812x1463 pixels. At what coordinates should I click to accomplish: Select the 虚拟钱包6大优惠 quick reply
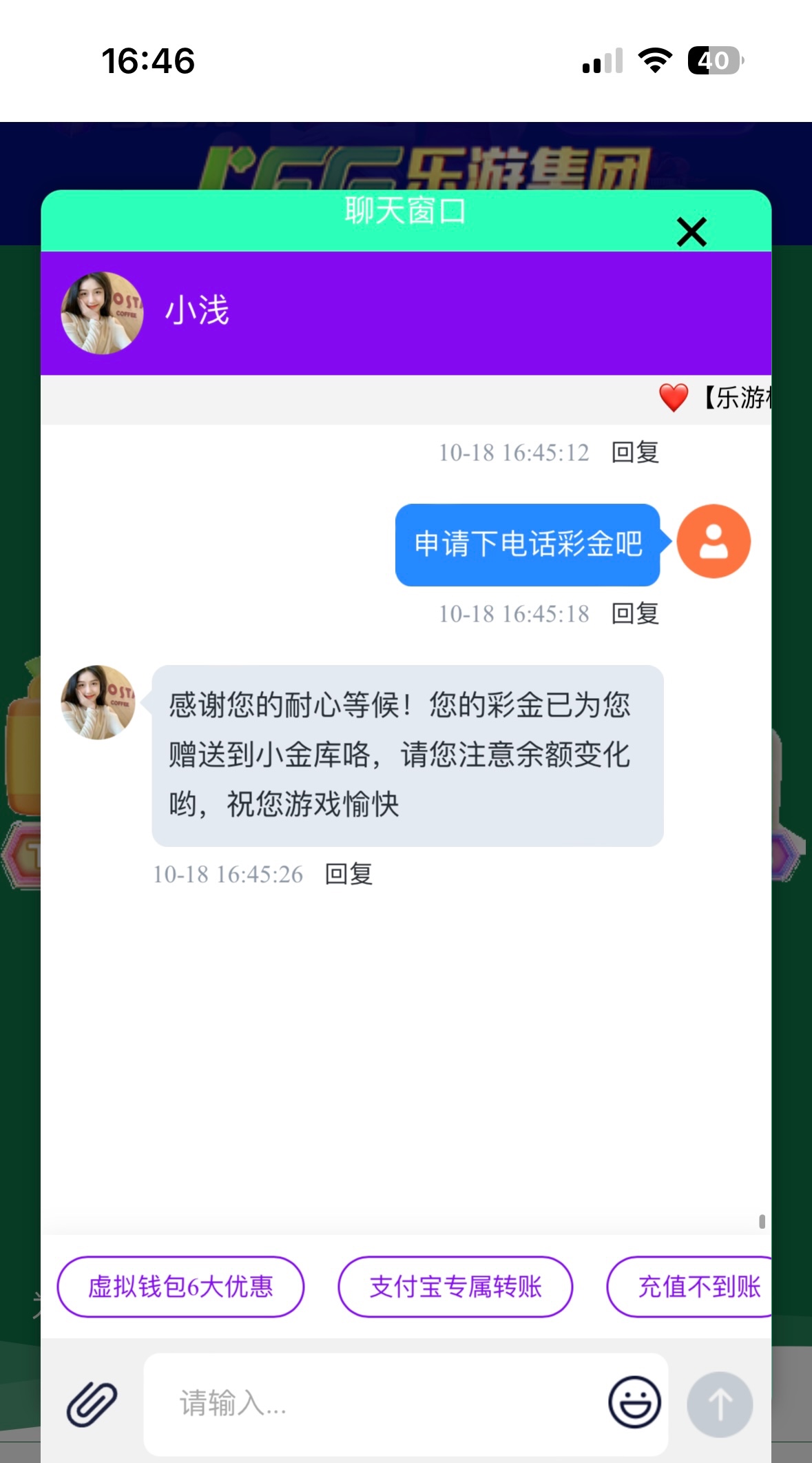[180, 1287]
